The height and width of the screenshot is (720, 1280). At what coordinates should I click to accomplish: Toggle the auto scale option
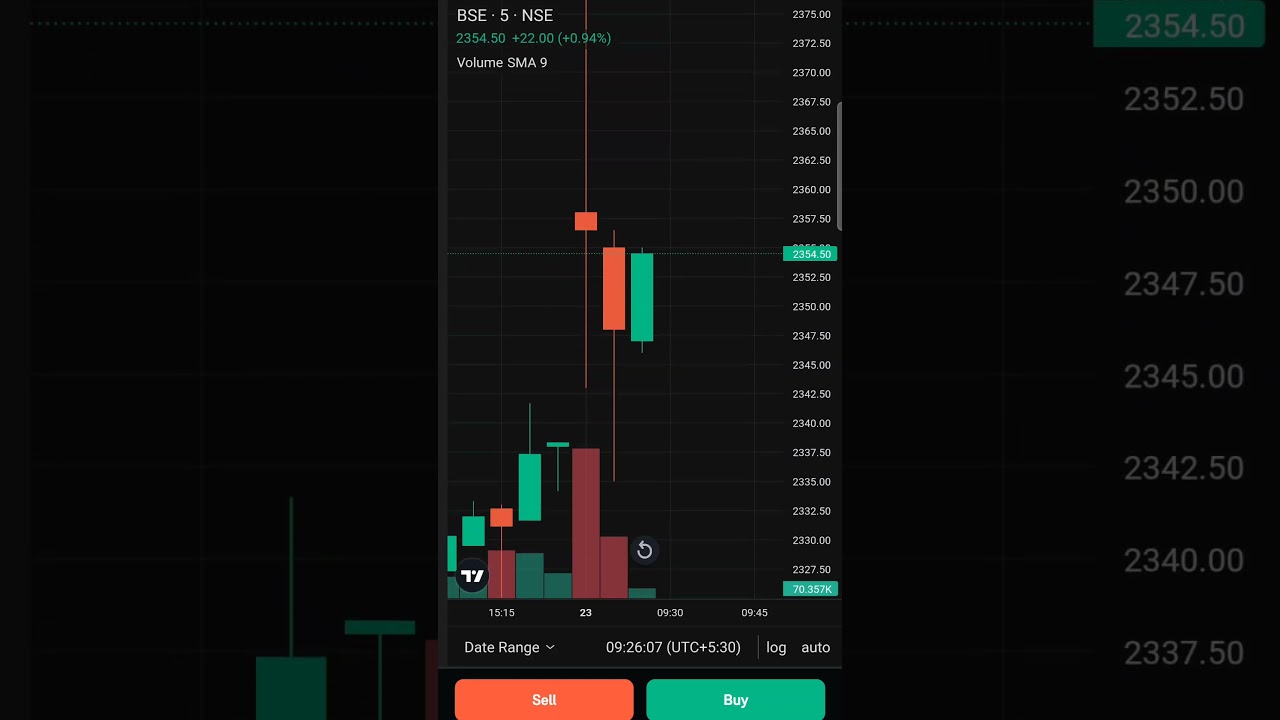[815, 647]
